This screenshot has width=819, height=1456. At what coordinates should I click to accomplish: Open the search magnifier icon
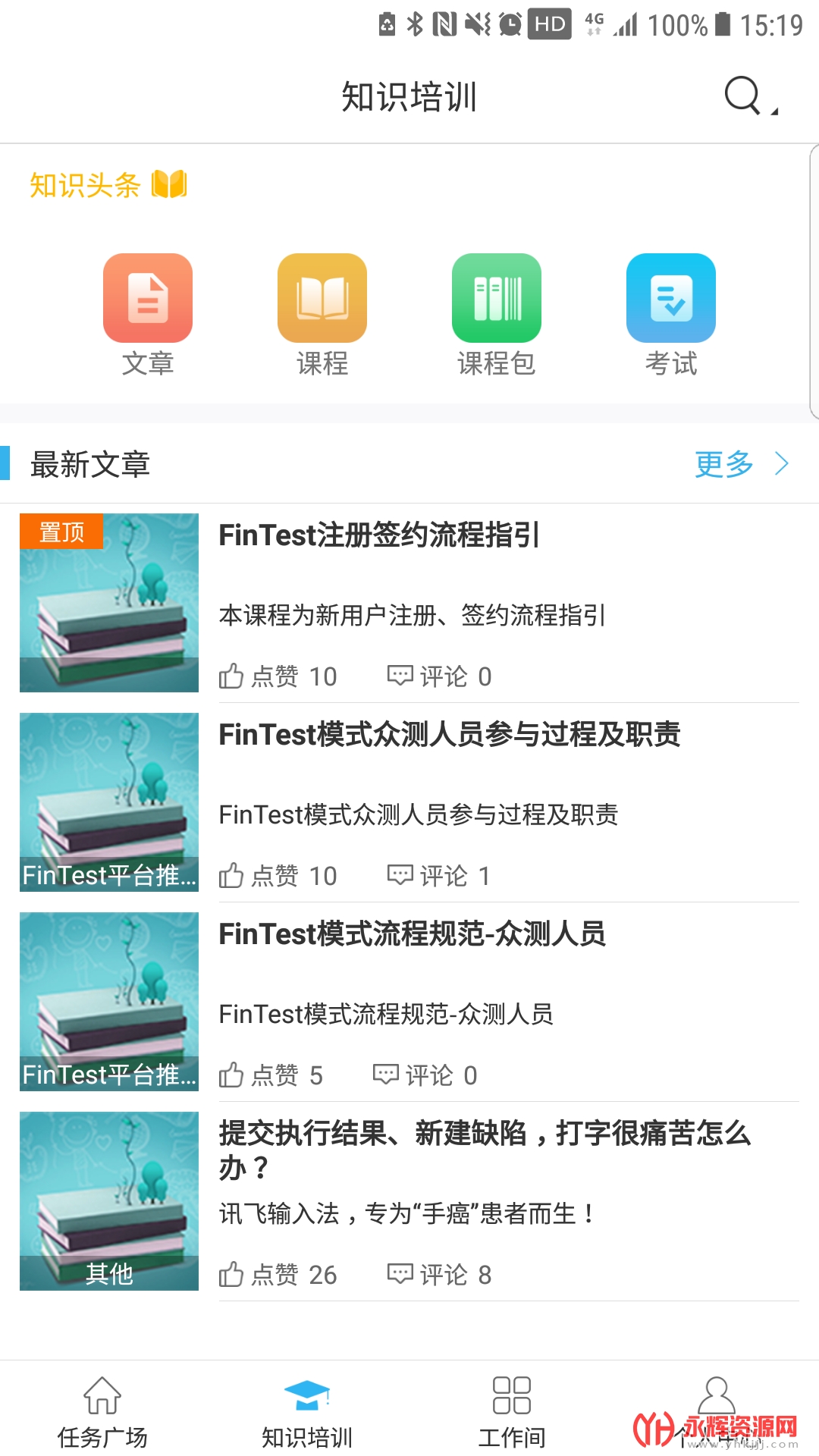[743, 96]
